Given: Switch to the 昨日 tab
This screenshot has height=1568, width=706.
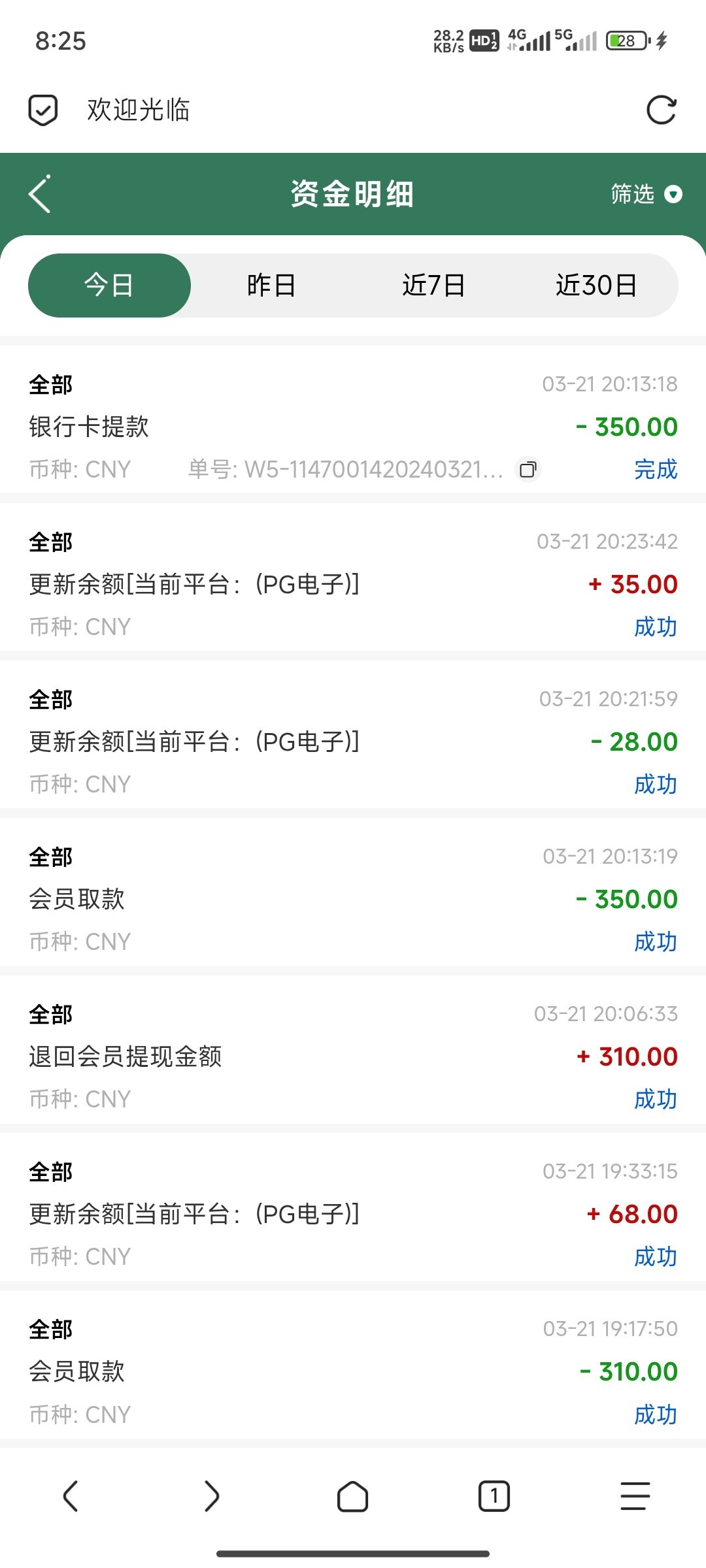Looking at the screenshot, I should pos(271,286).
